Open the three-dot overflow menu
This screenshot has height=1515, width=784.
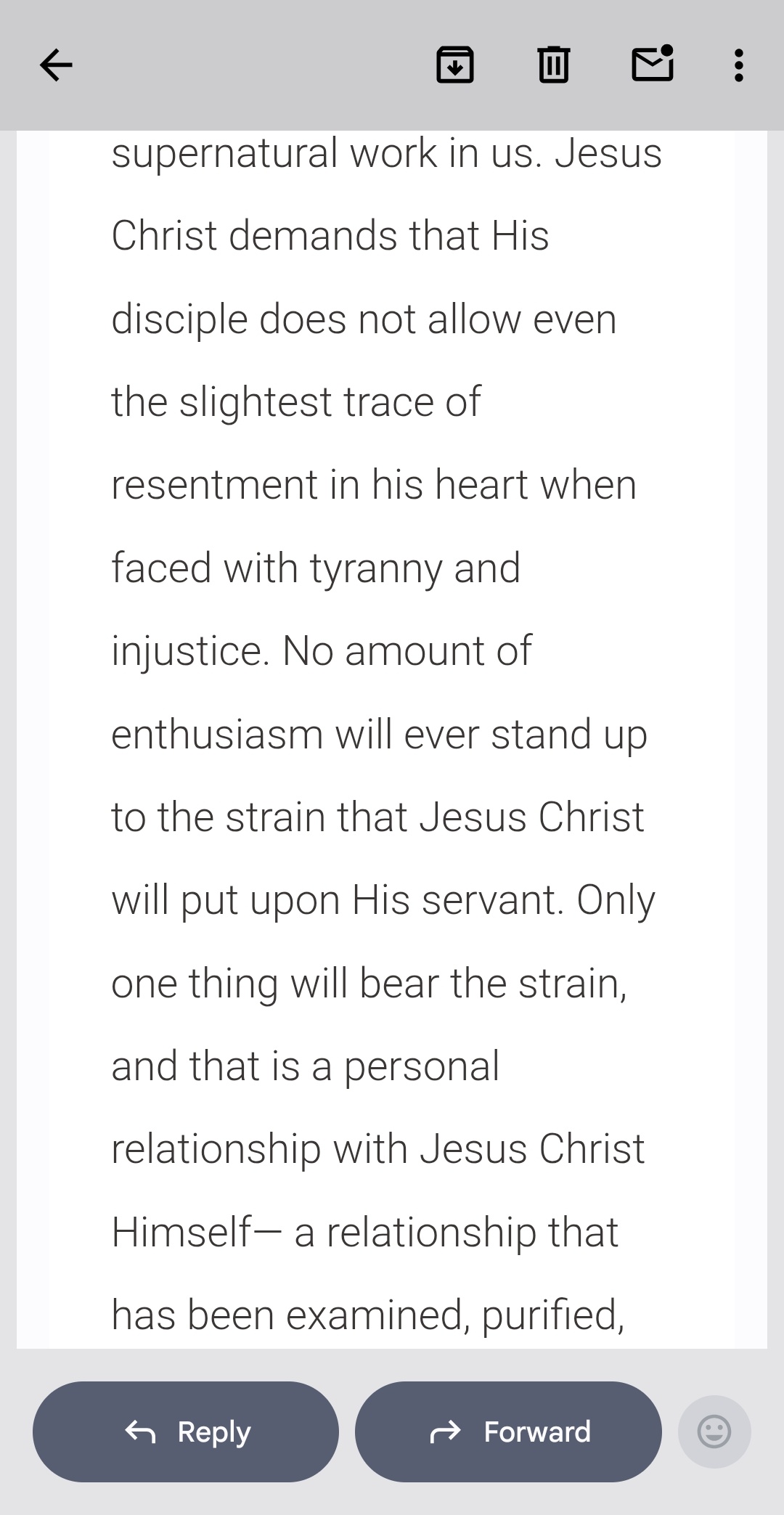[x=739, y=65]
